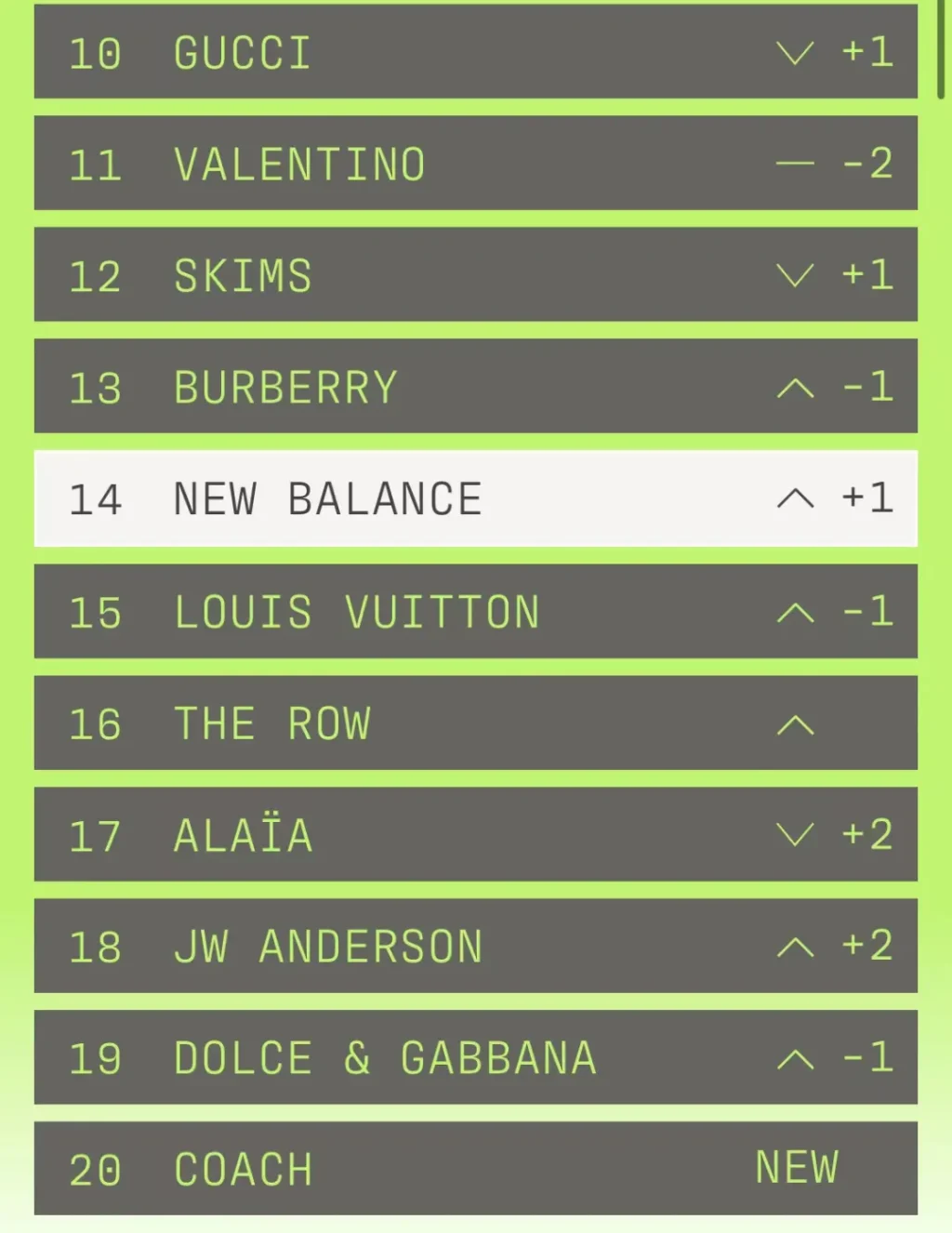The height and width of the screenshot is (1233, 952).
Task: Open the Louis Vuitton row
Action: pos(475,612)
